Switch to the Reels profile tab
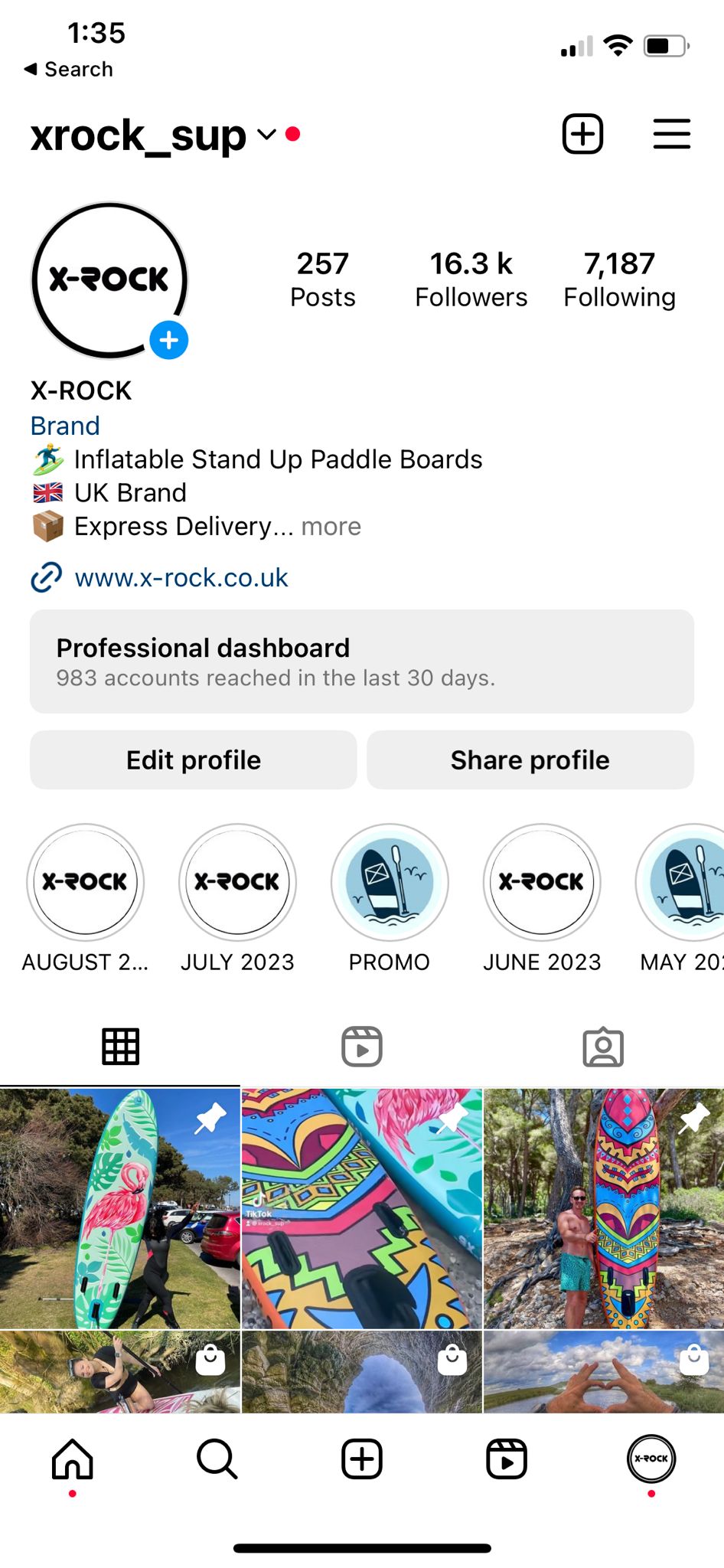Image resolution: width=724 pixels, height=1568 pixels. coord(362,1047)
